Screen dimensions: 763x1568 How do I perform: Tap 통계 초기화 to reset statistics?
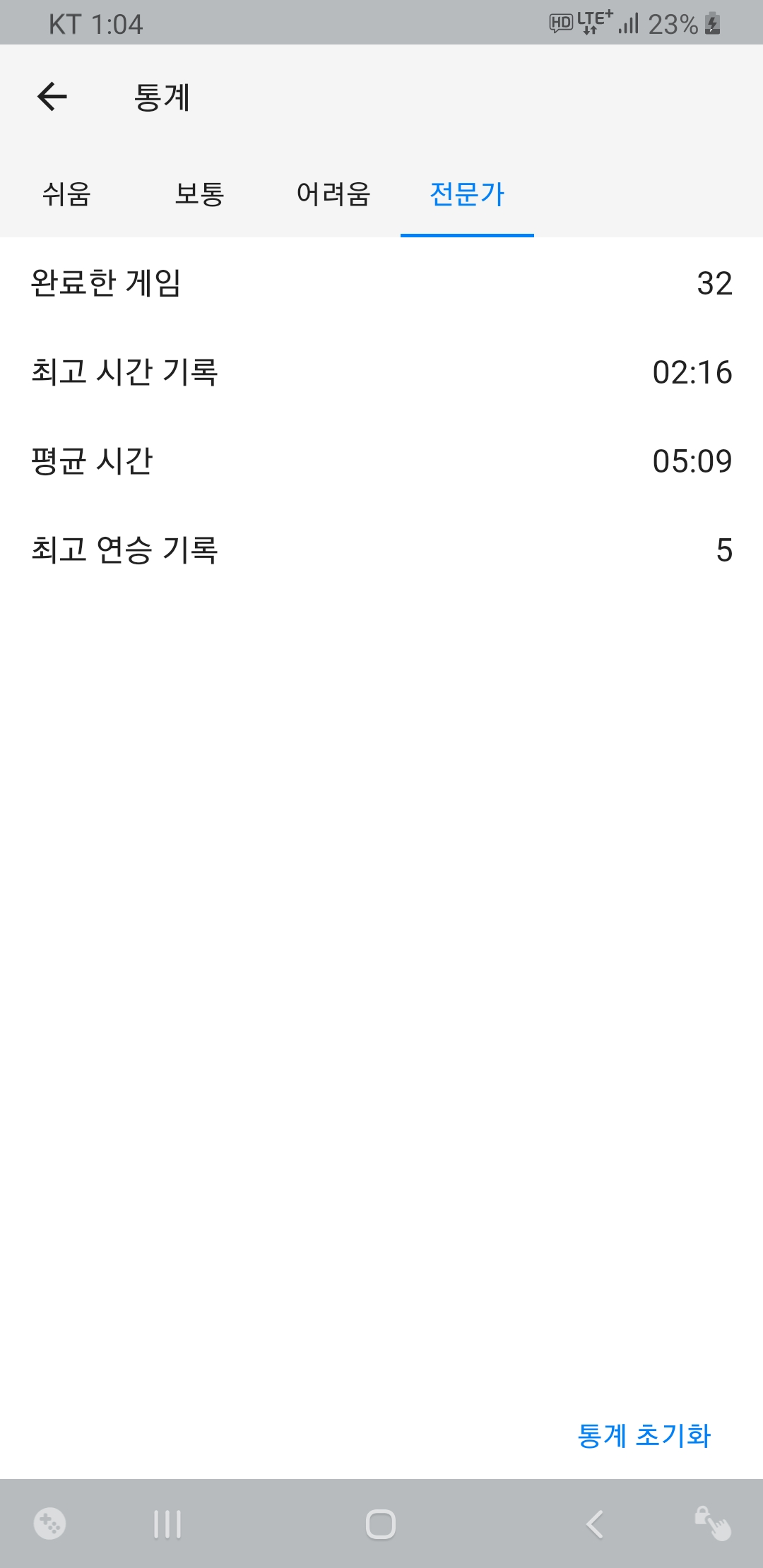[644, 1436]
